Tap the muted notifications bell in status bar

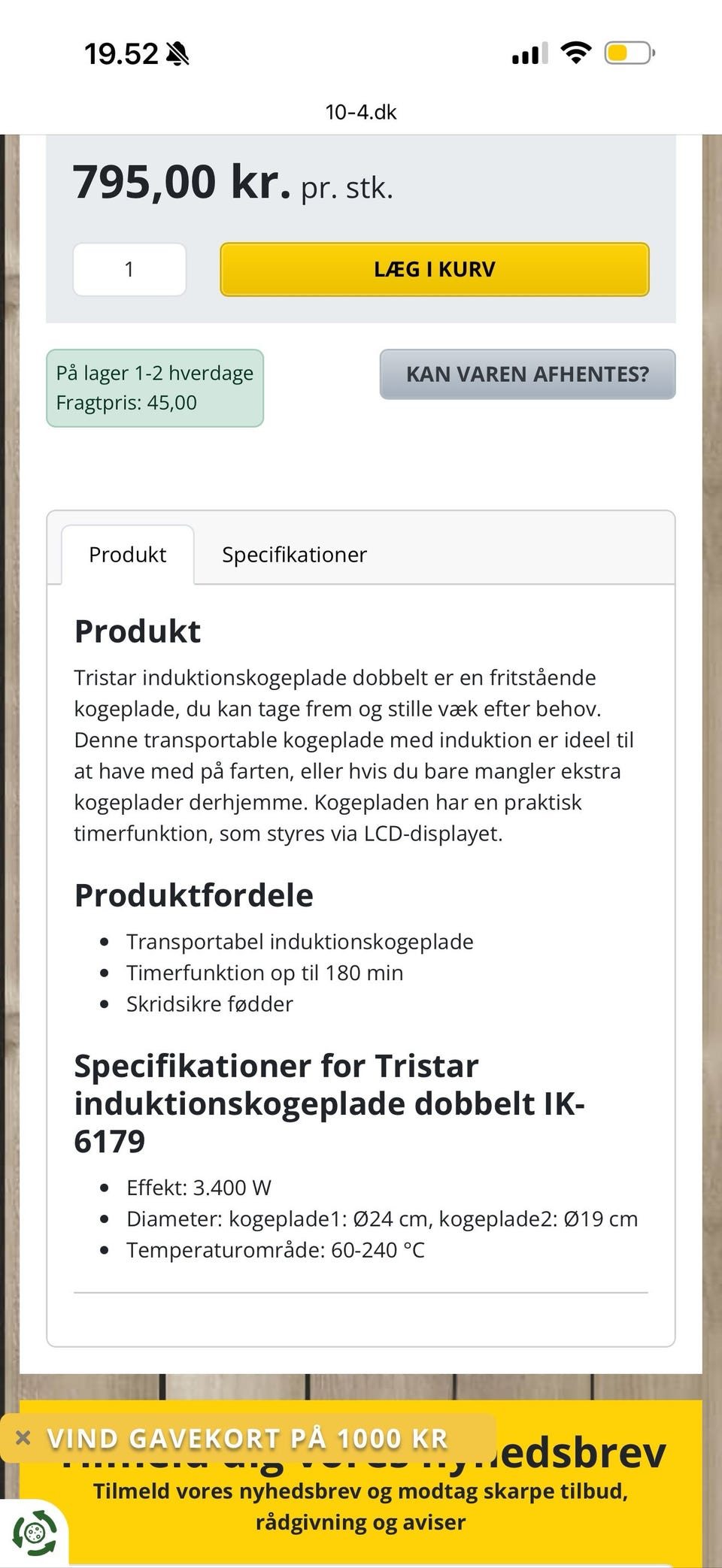coord(179,53)
